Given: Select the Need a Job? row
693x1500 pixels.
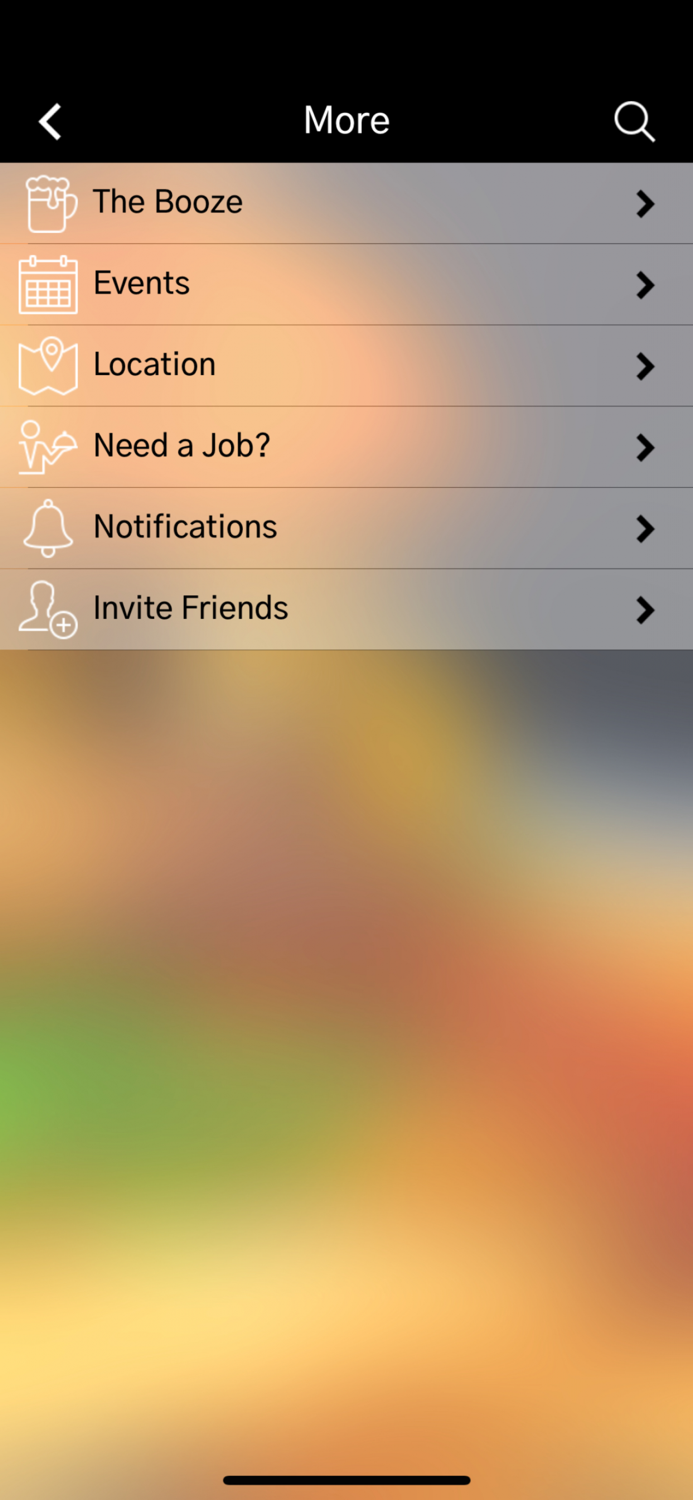Looking at the screenshot, I should click(x=346, y=446).
